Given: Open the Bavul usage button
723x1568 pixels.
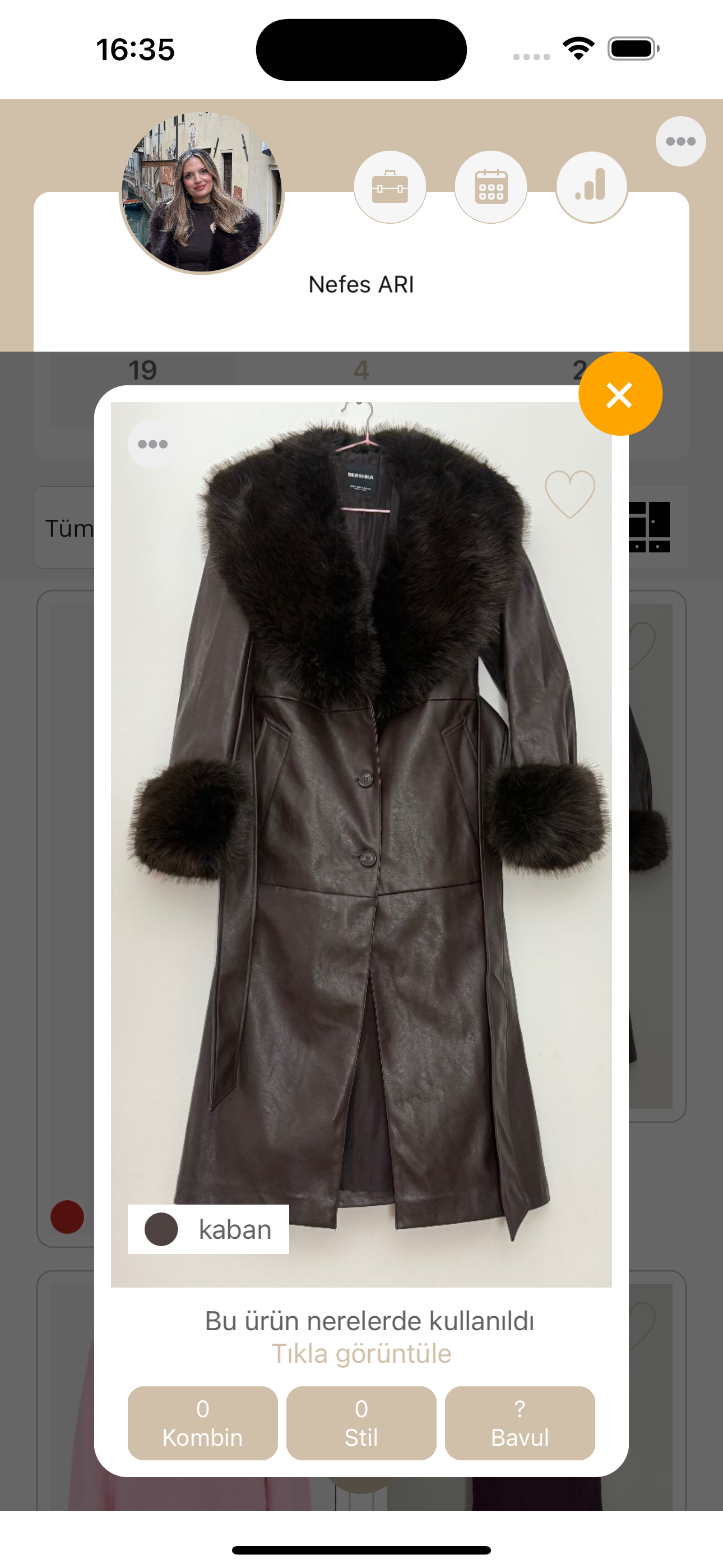Looking at the screenshot, I should (520, 1423).
